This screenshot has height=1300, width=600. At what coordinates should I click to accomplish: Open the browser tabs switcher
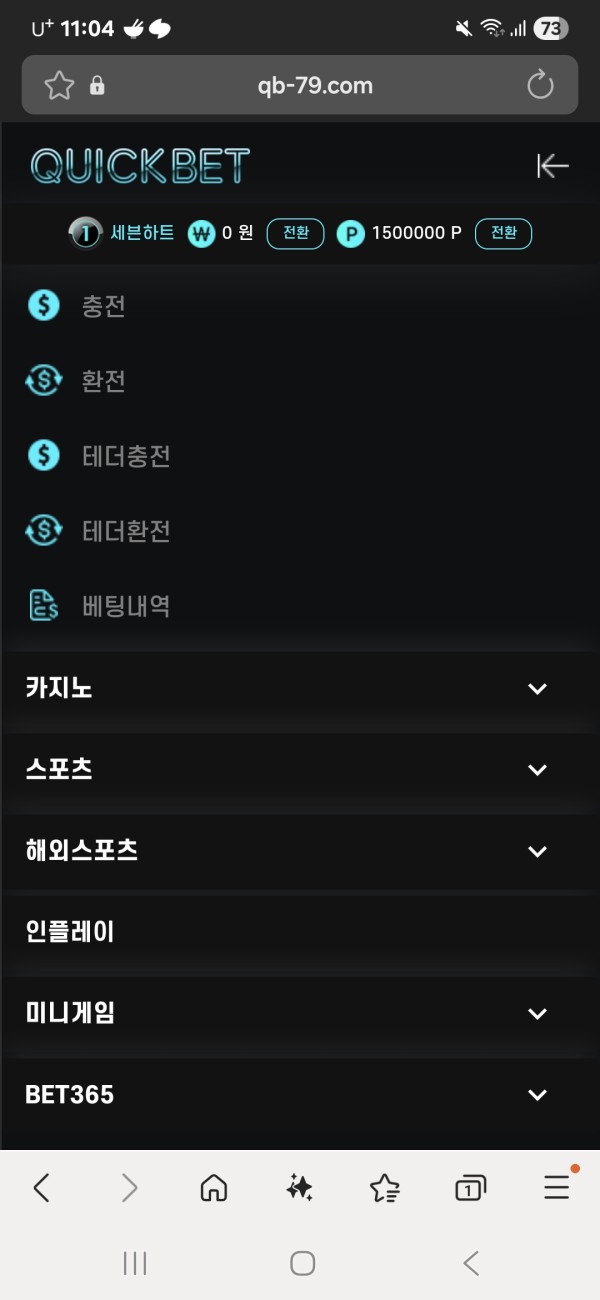click(x=470, y=1187)
